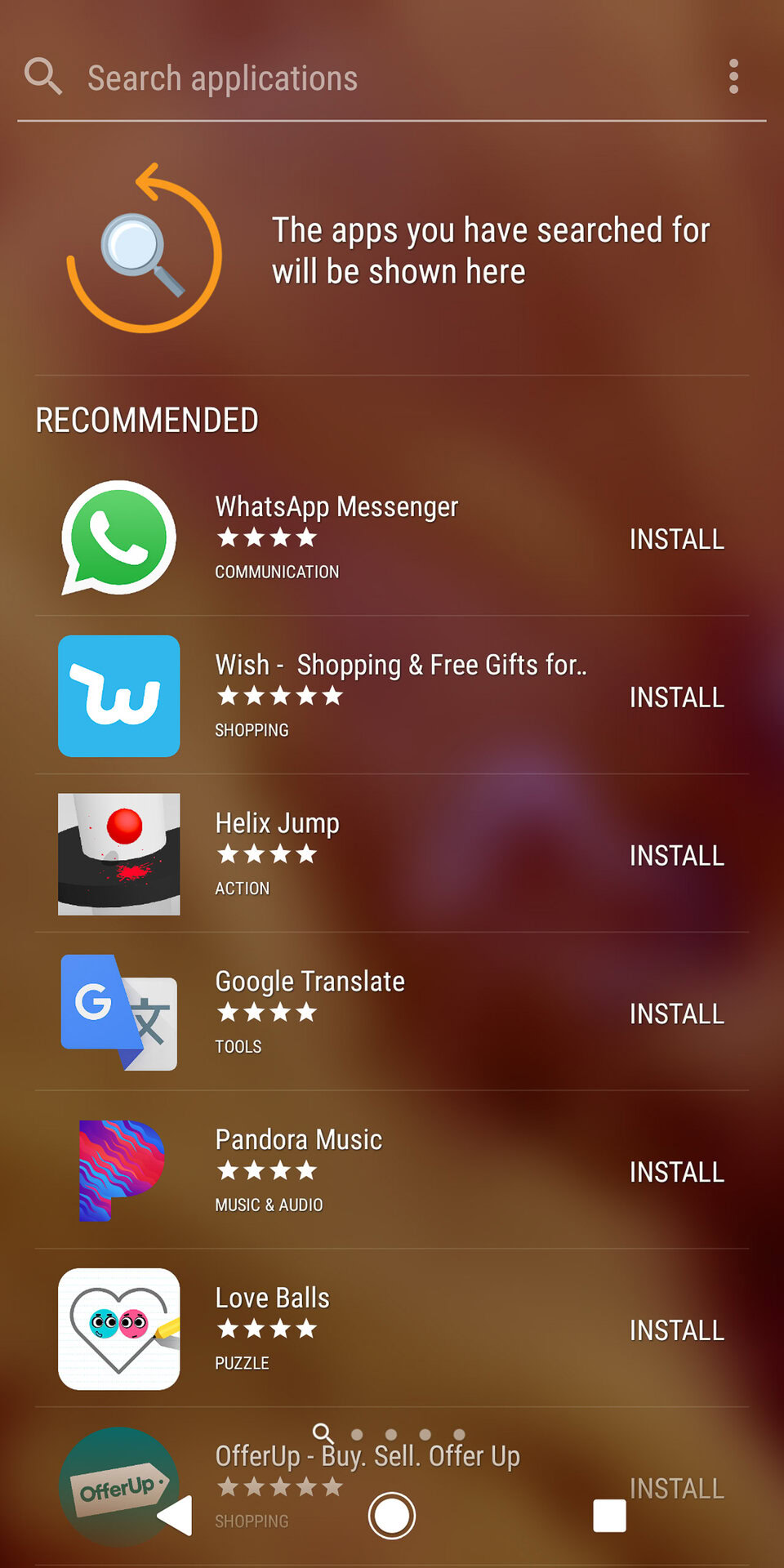
Task: Install Helix Jump
Action: (676, 856)
